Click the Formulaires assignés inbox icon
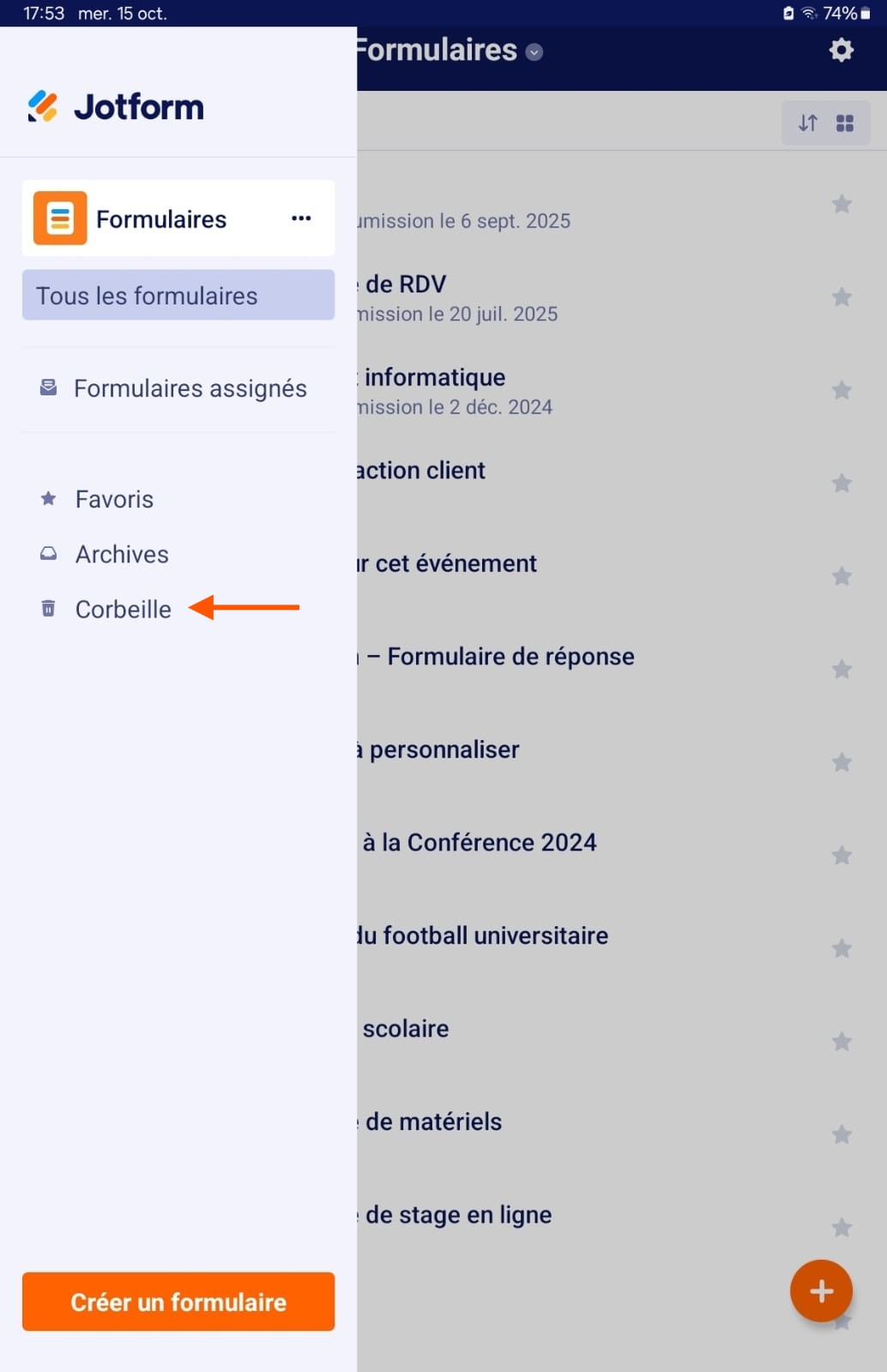 (x=47, y=388)
